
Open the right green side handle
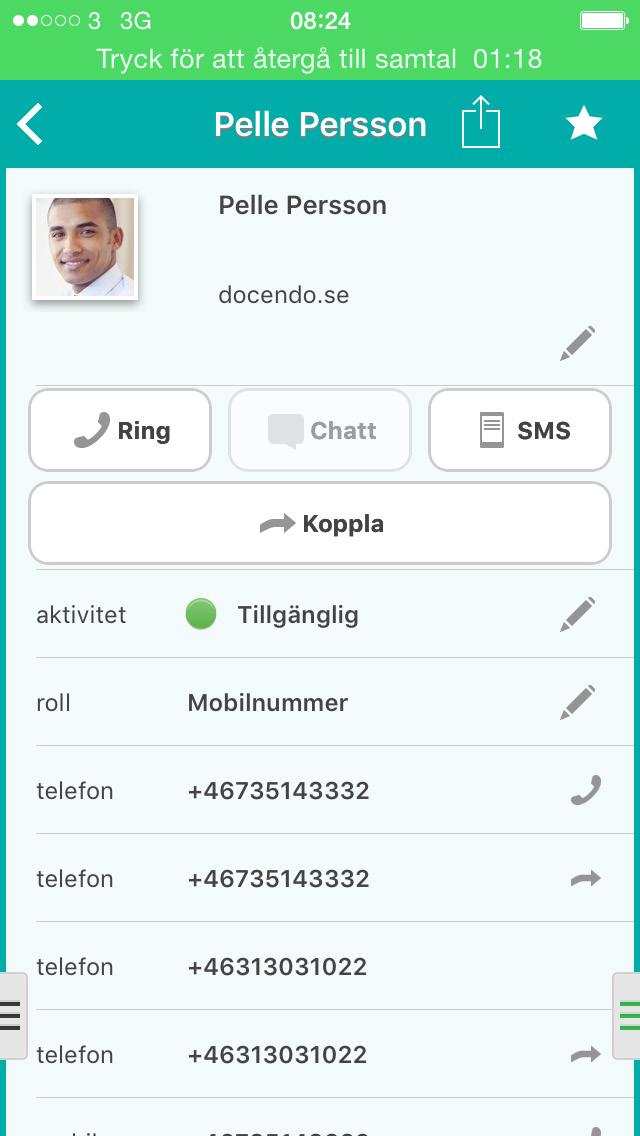click(628, 1015)
